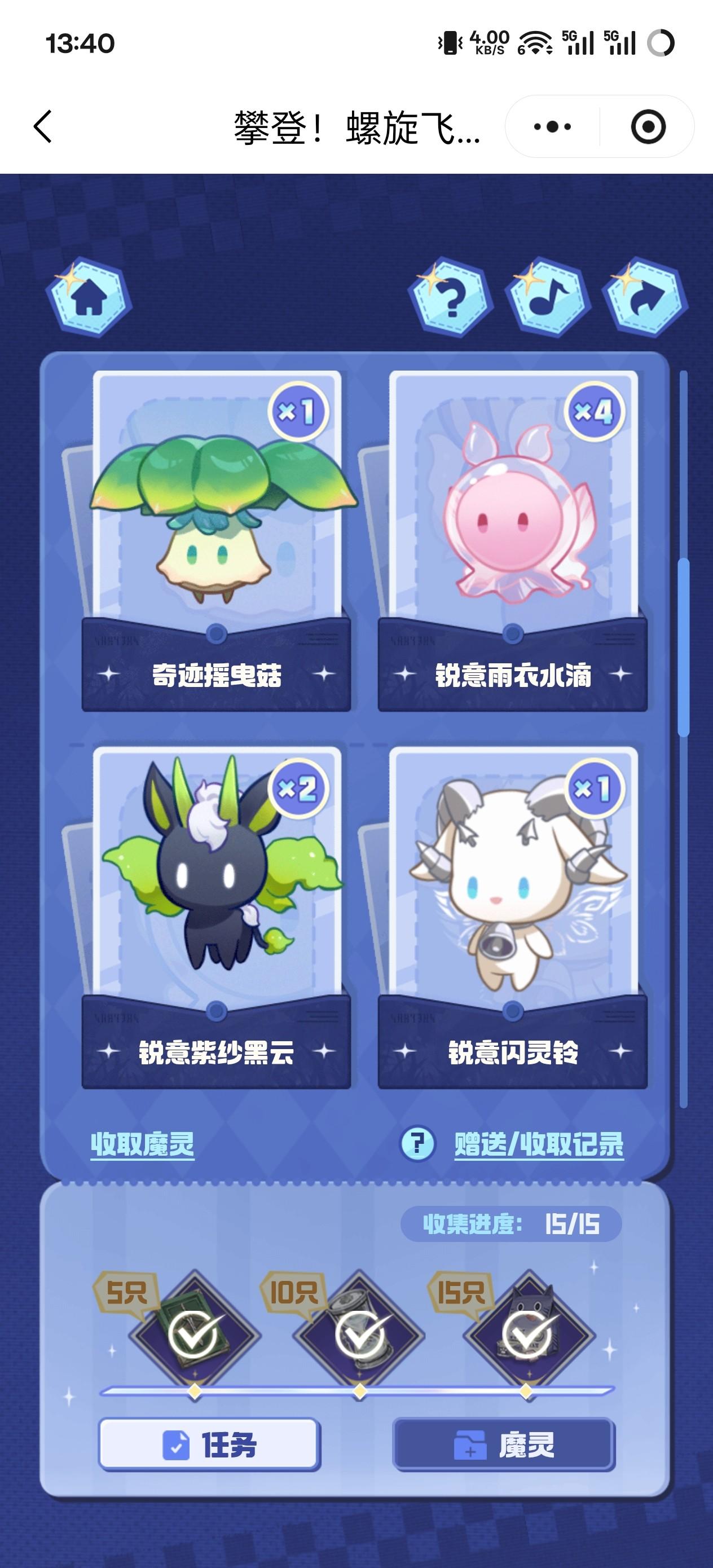Open the mini program three-dot menu
The width and height of the screenshot is (713, 1568).
[x=552, y=126]
